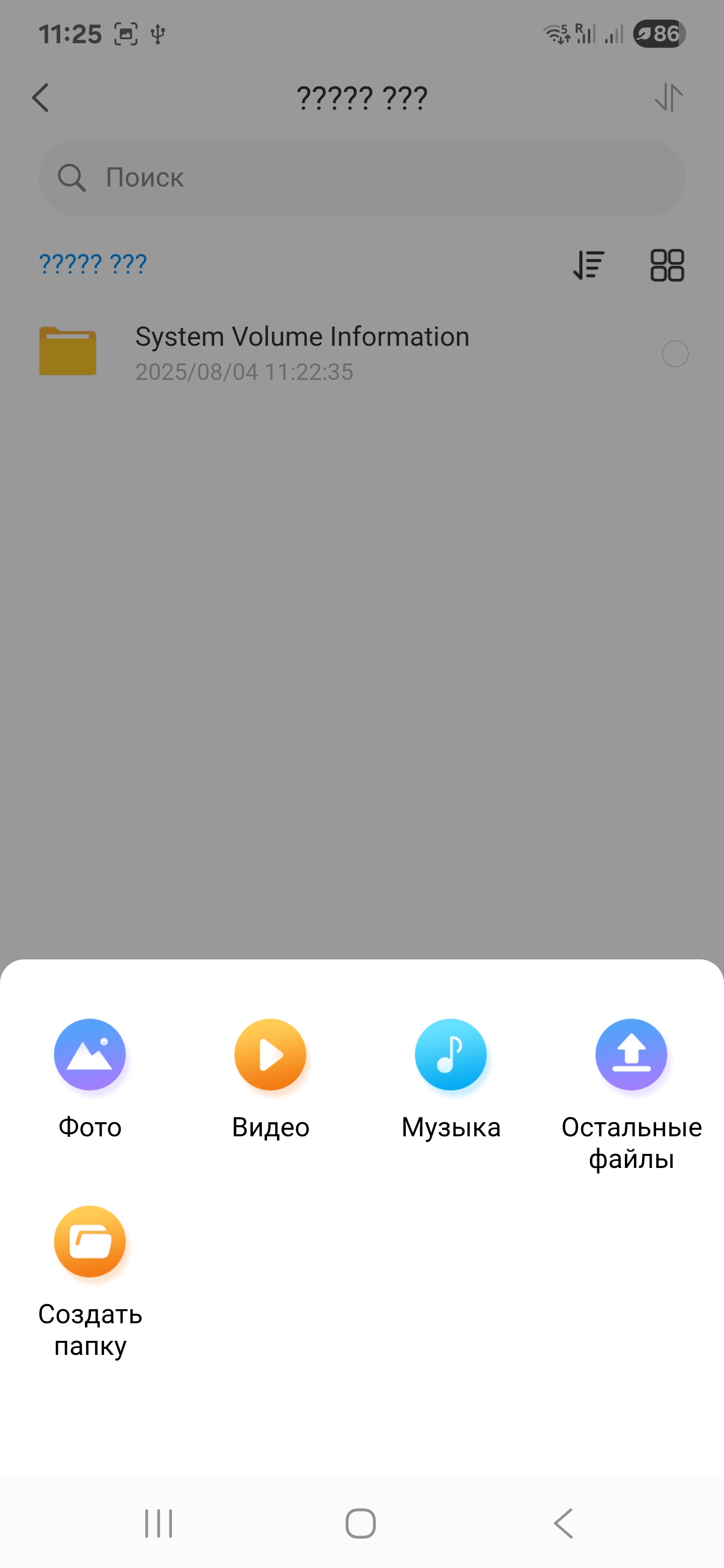Tap the Поиск search field
The width and height of the screenshot is (724, 1568).
(x=361, y=178)
